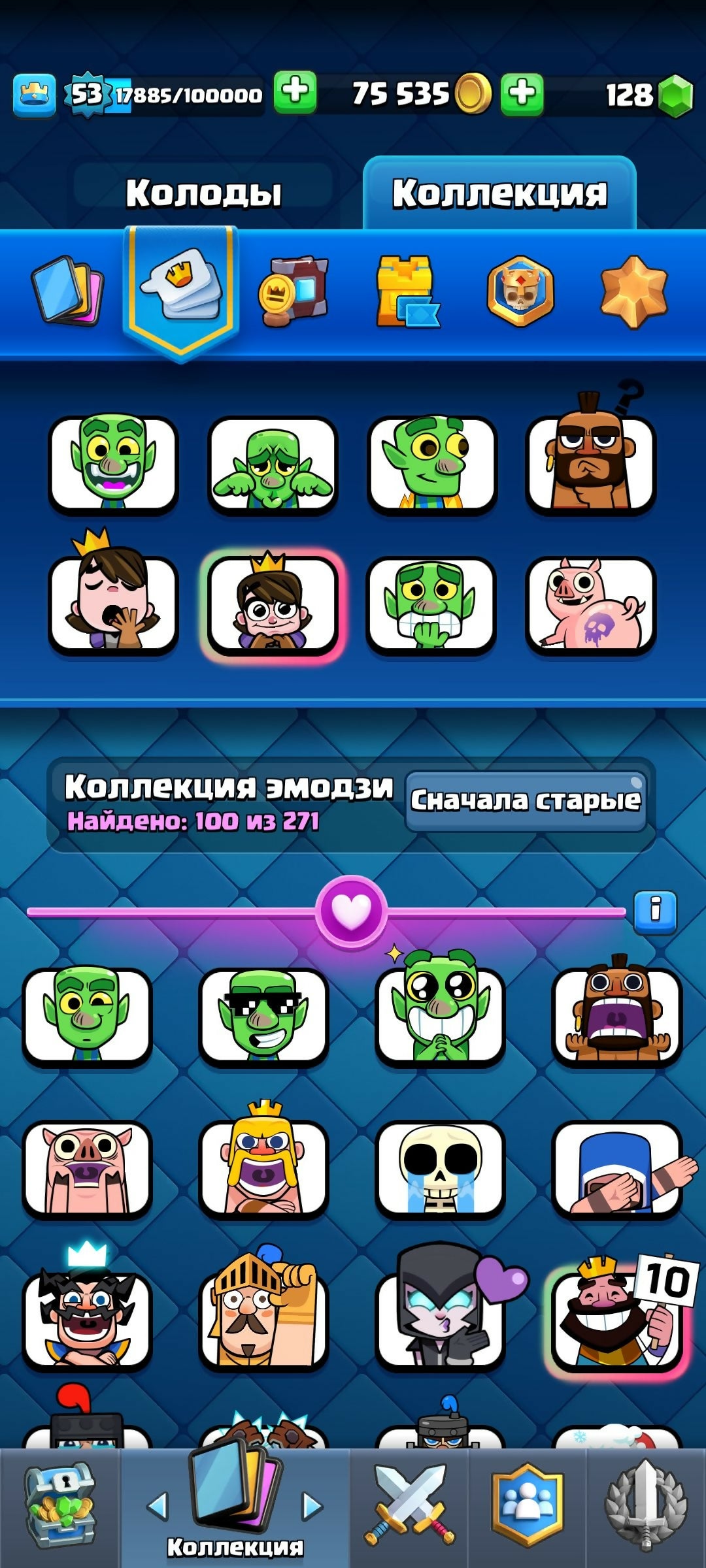Tap the green plus next to experience
Viewport: 706px width, 1568px height.
[x=295, y=93]
